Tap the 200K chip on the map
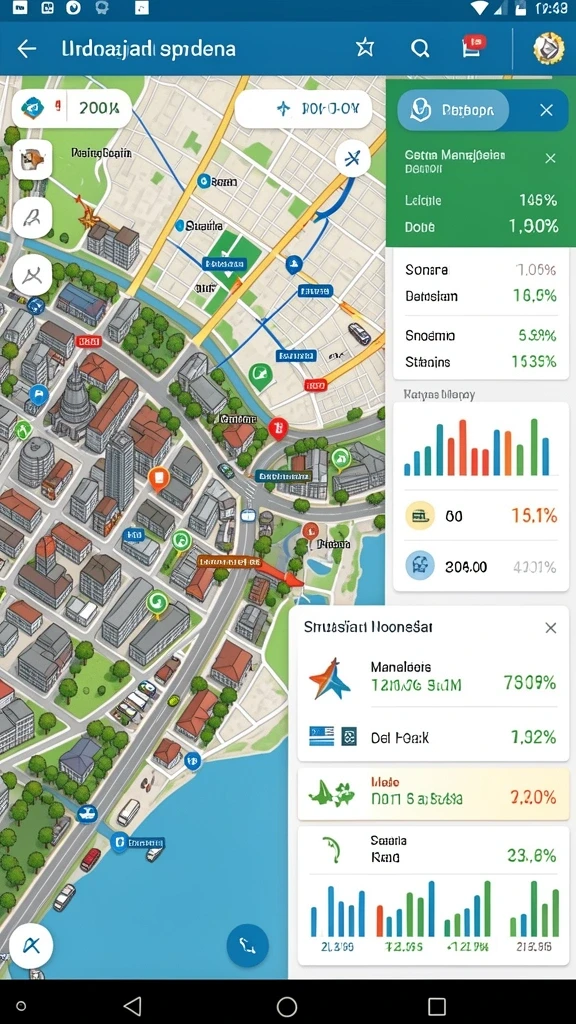 (x=72, y=108)
